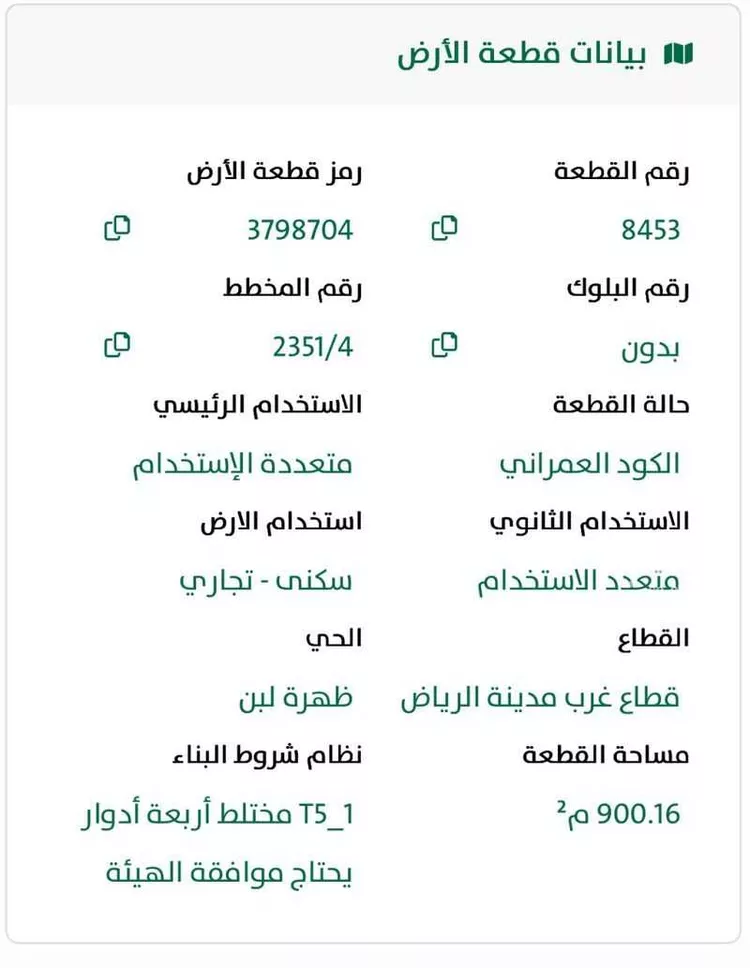Click the green map icon in the header

point(678,55)
